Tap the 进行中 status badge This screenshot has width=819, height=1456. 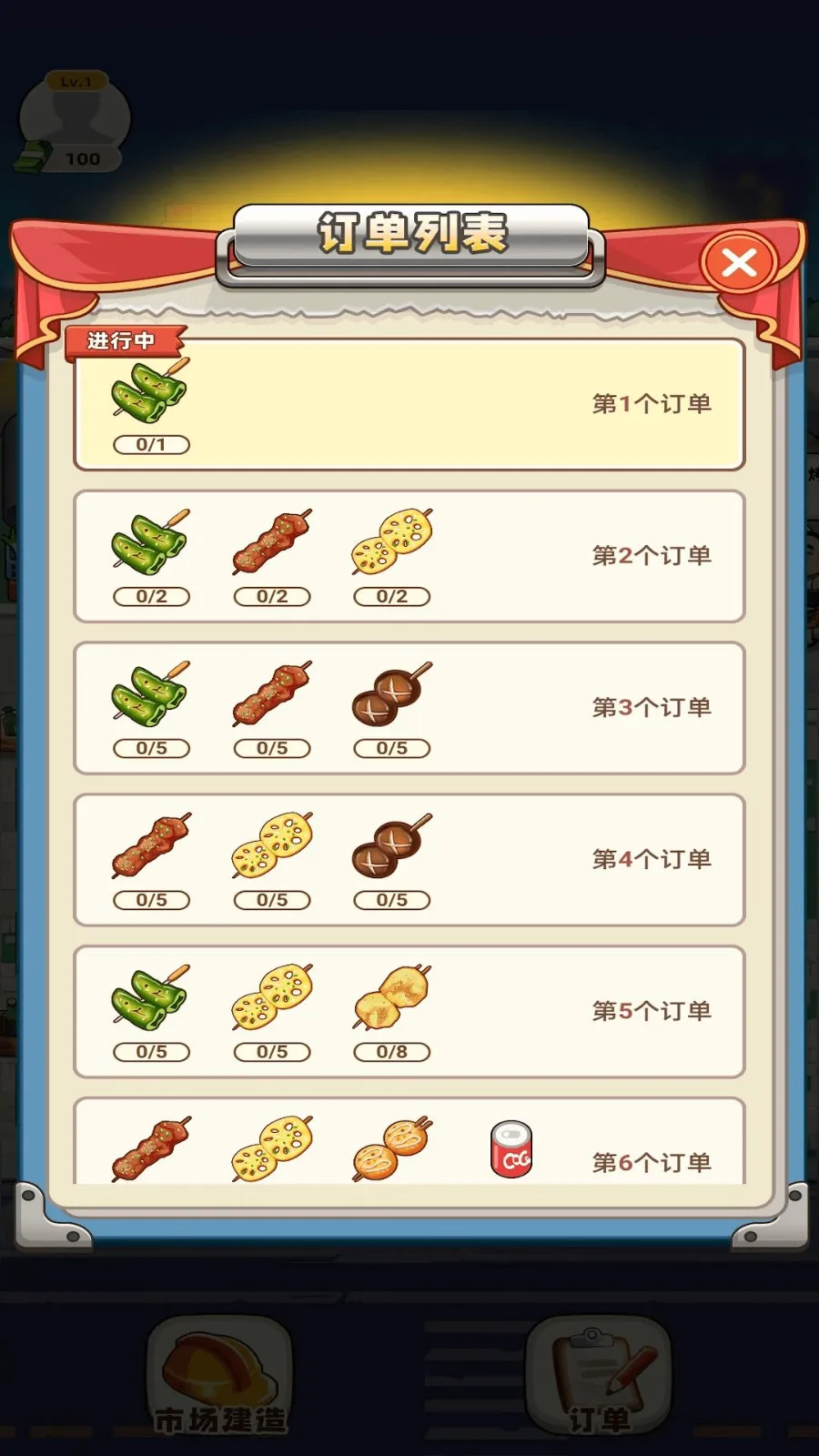coord(123,338)
